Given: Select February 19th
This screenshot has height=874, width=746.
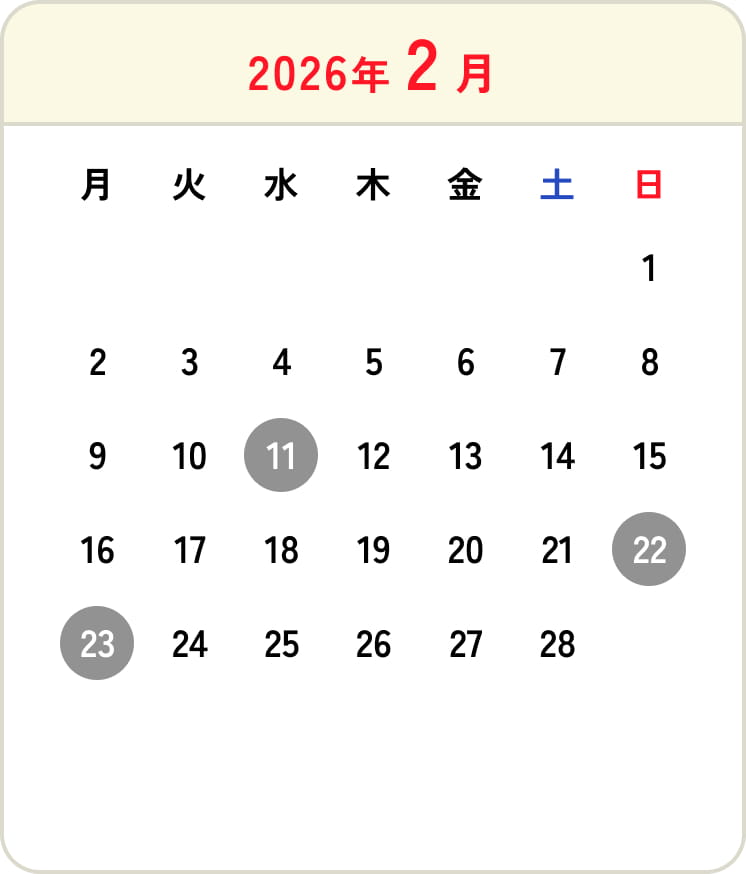Looking at the screenshot, I should (x=373, y=549).
